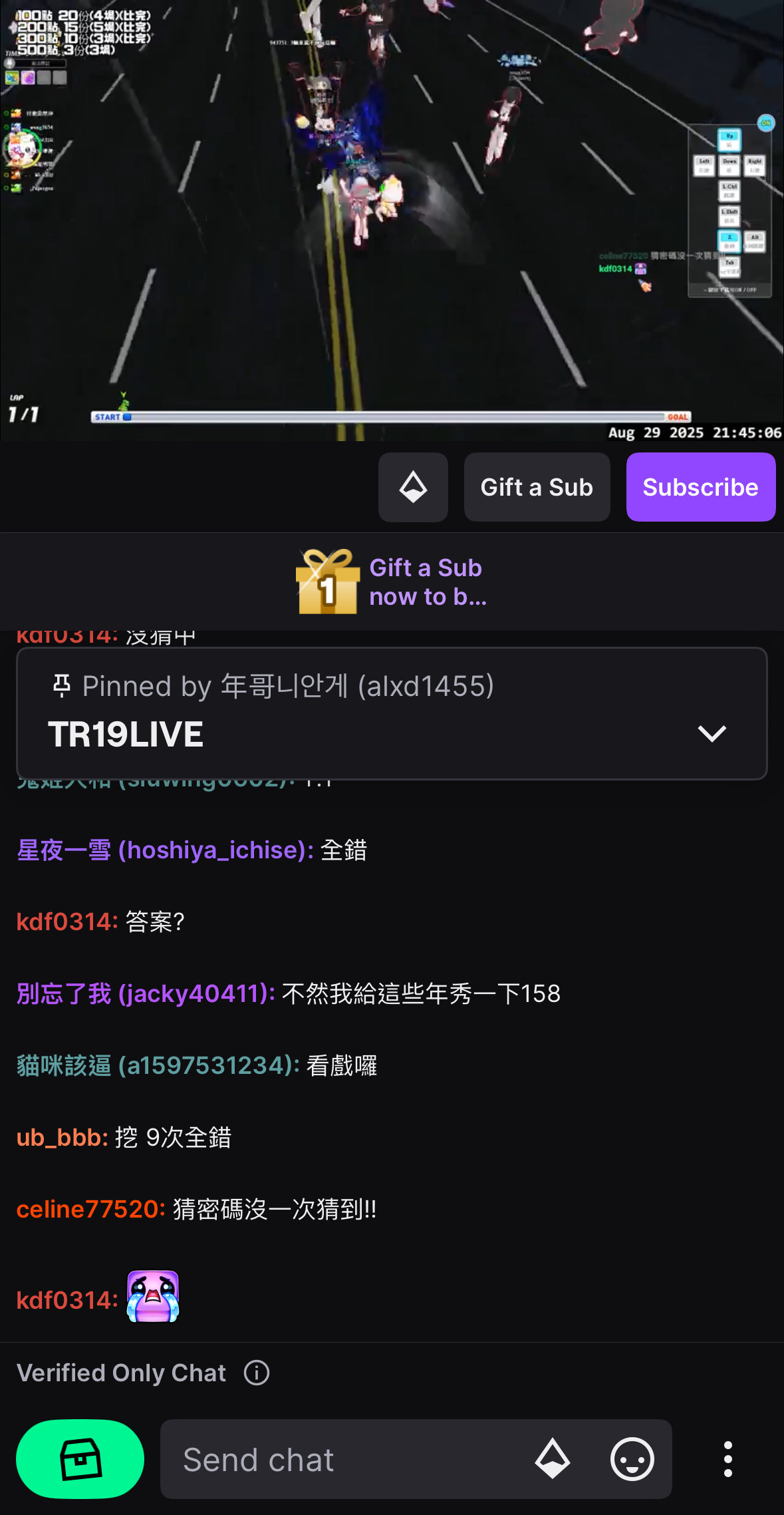Viewport: 784px width, 1515px height.
Task: Open the emote picker
Action: [632, 1459]
